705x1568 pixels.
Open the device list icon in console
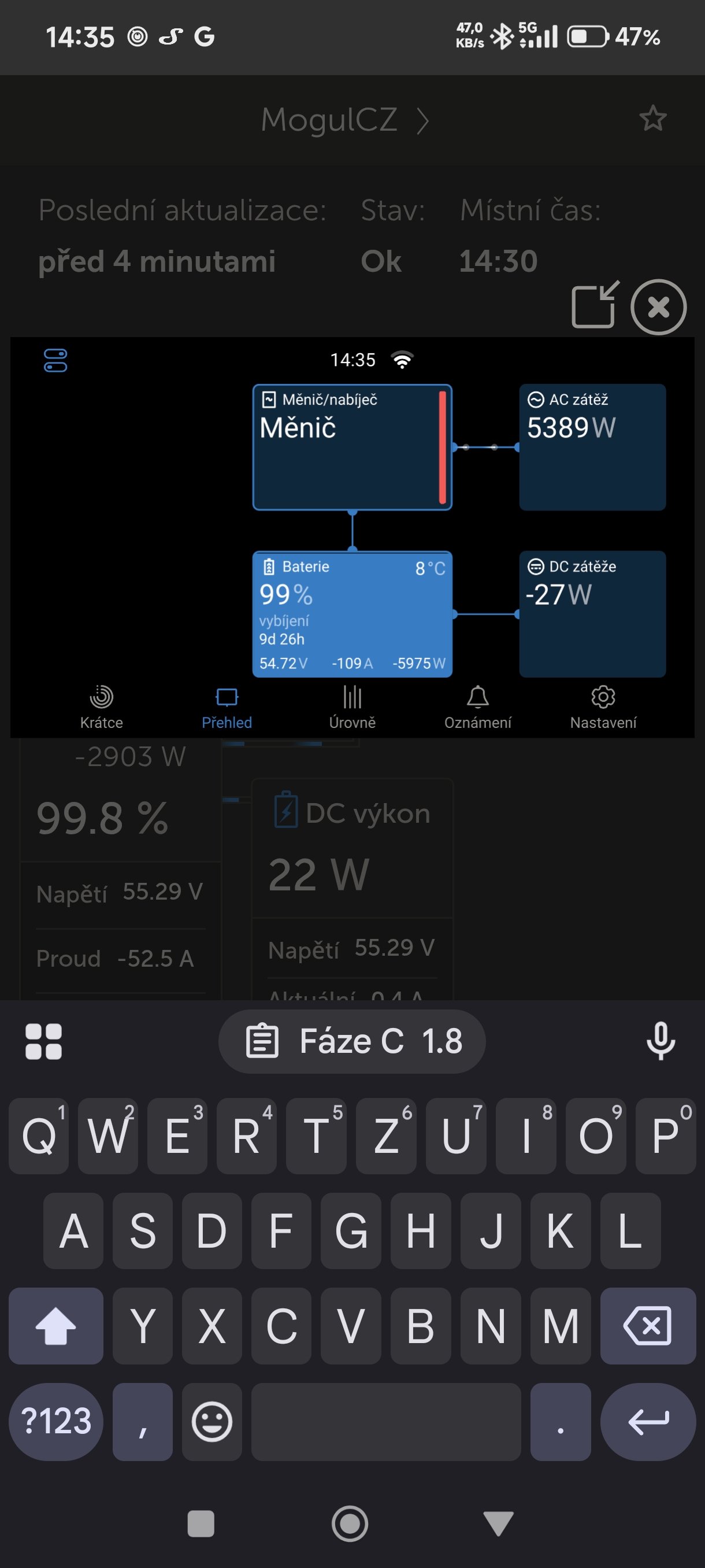pyautogui.click(x=55, y=360)
